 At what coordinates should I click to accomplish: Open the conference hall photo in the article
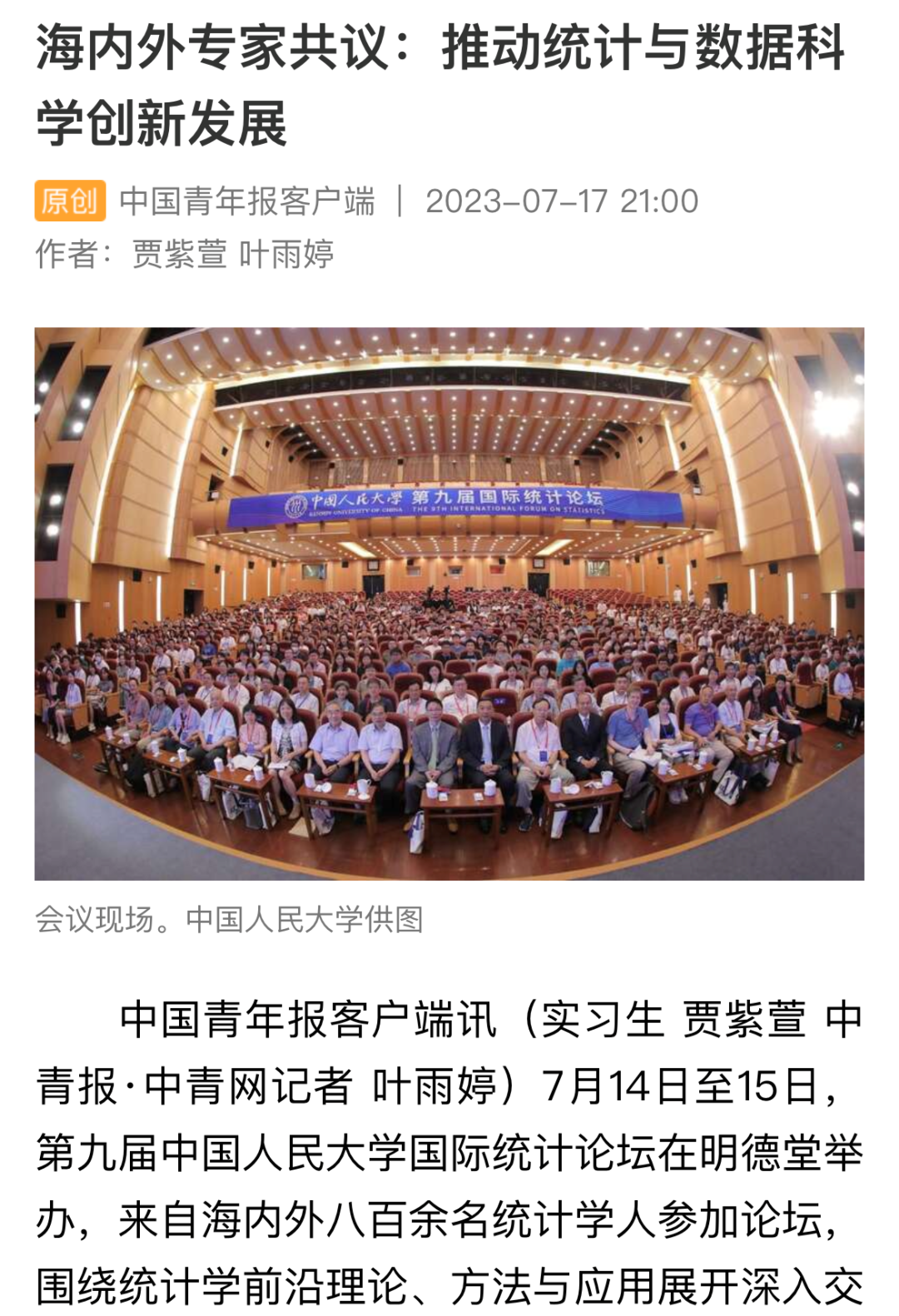[449, 603]
